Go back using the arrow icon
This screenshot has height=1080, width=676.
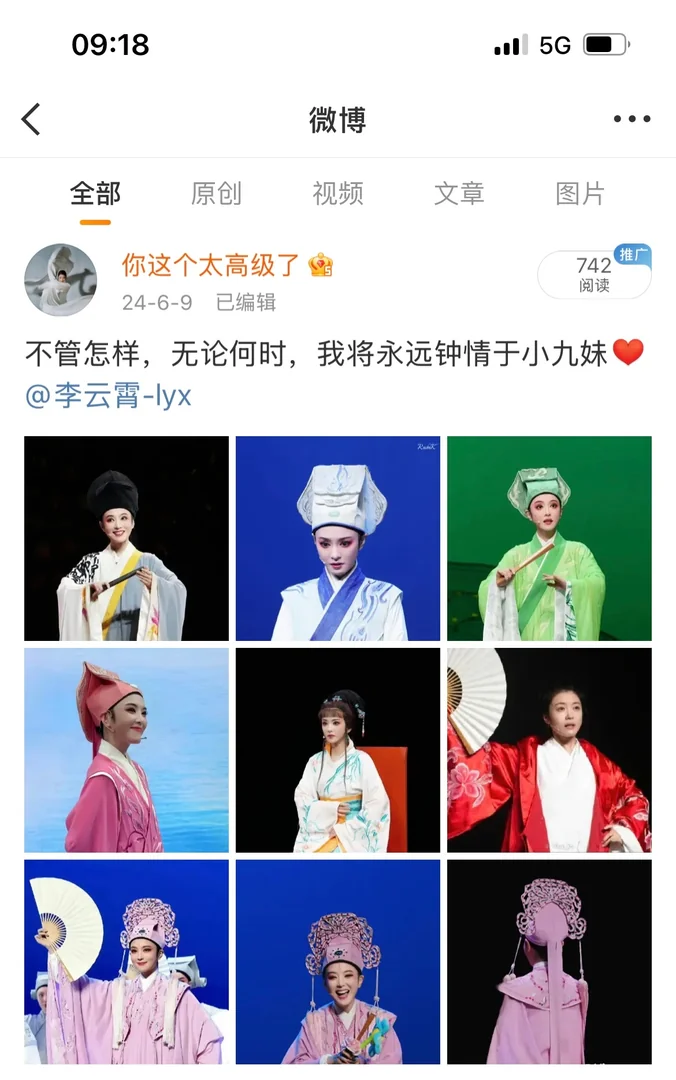32,120
